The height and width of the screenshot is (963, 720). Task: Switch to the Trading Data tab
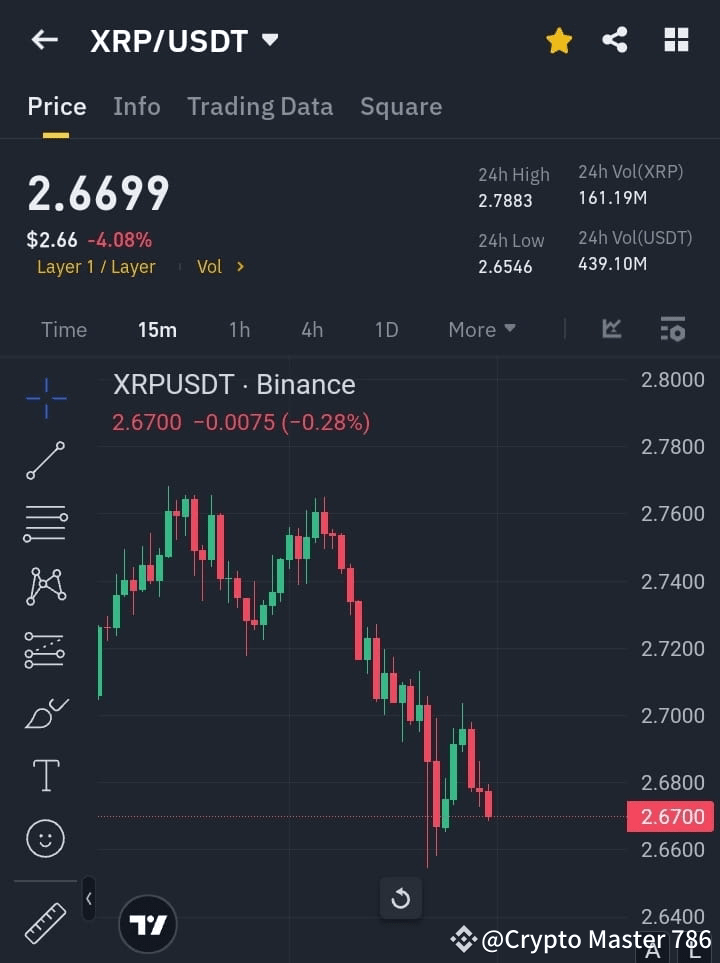coord(260,106)
